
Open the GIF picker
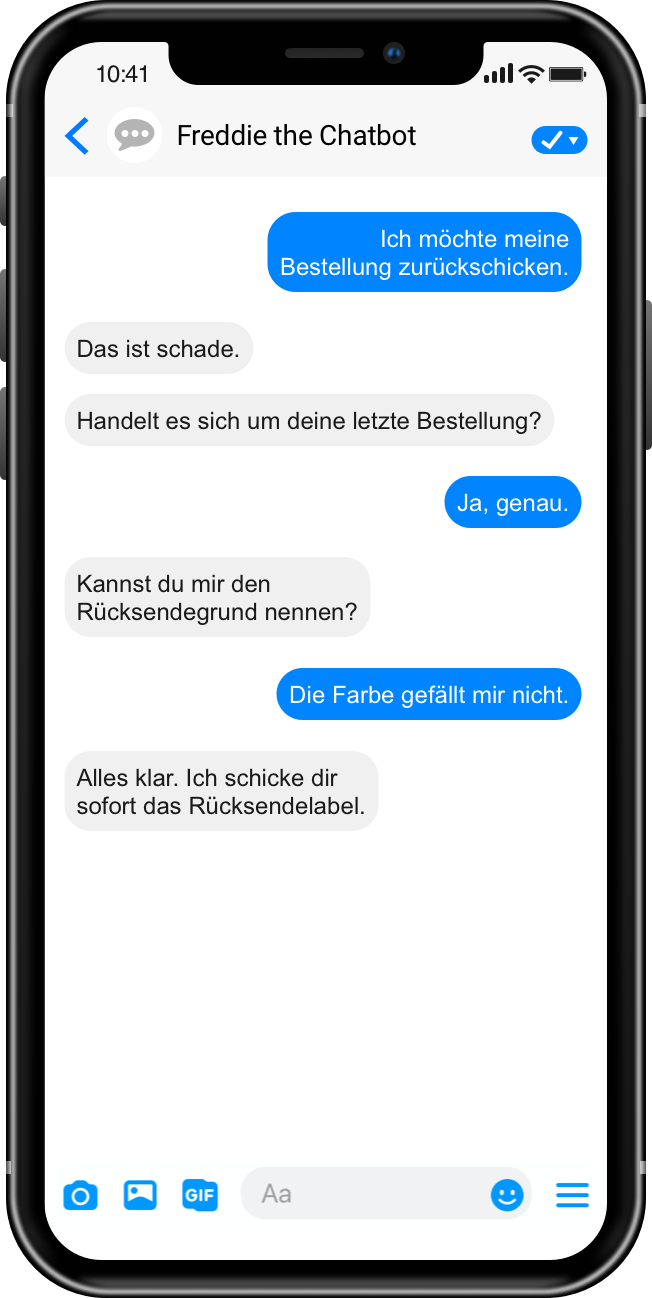pos(200,1194)
